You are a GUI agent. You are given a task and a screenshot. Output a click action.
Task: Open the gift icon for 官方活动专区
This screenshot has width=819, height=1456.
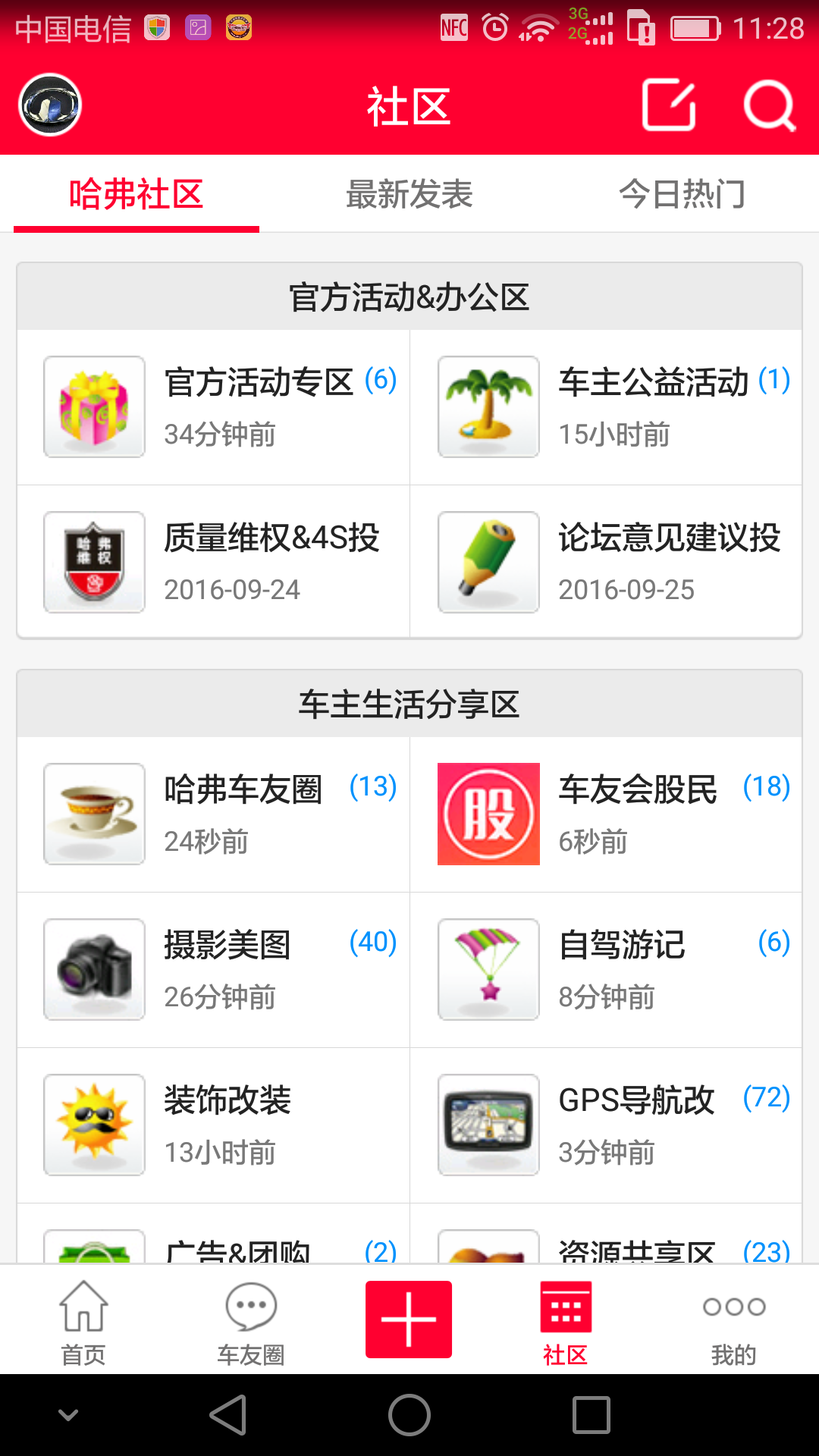pos(93,406)
